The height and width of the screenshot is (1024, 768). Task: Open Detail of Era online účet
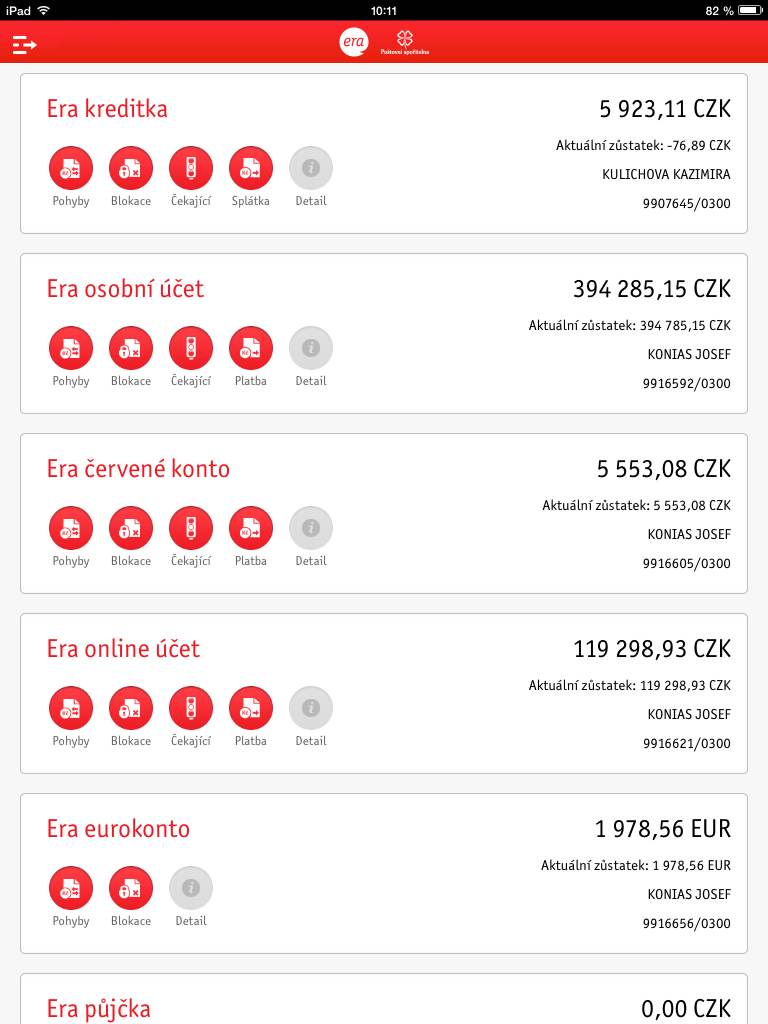tap(311, 708)
